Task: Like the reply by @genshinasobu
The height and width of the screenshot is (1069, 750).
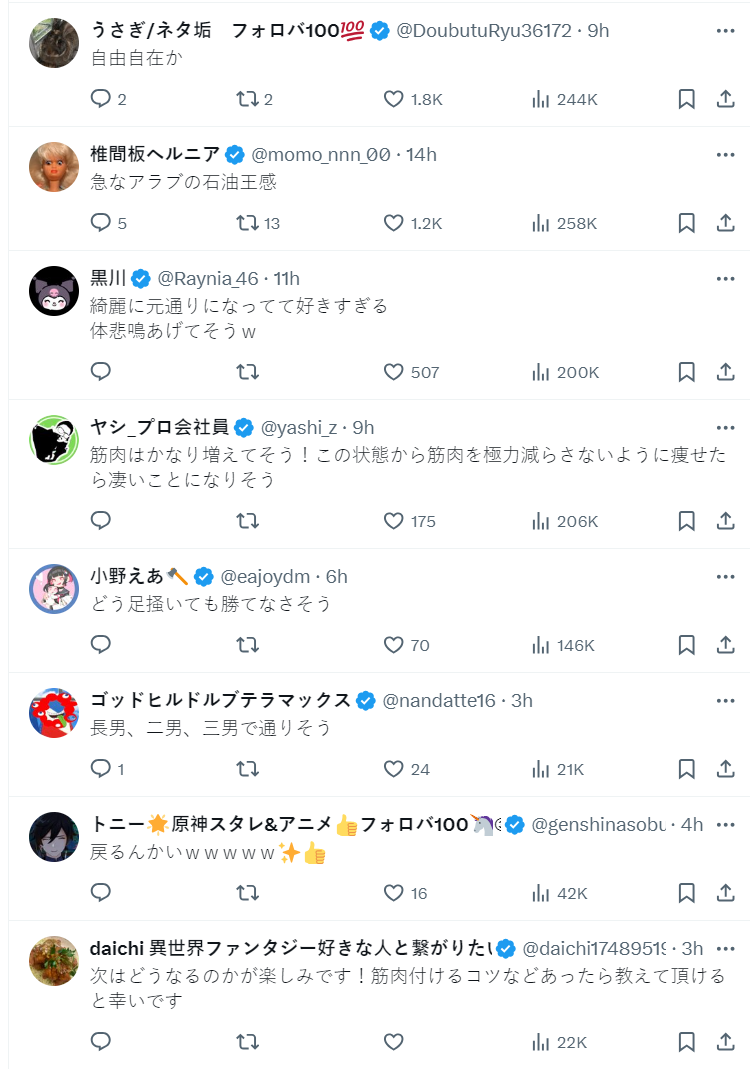Action: click(x=394, y=893)
